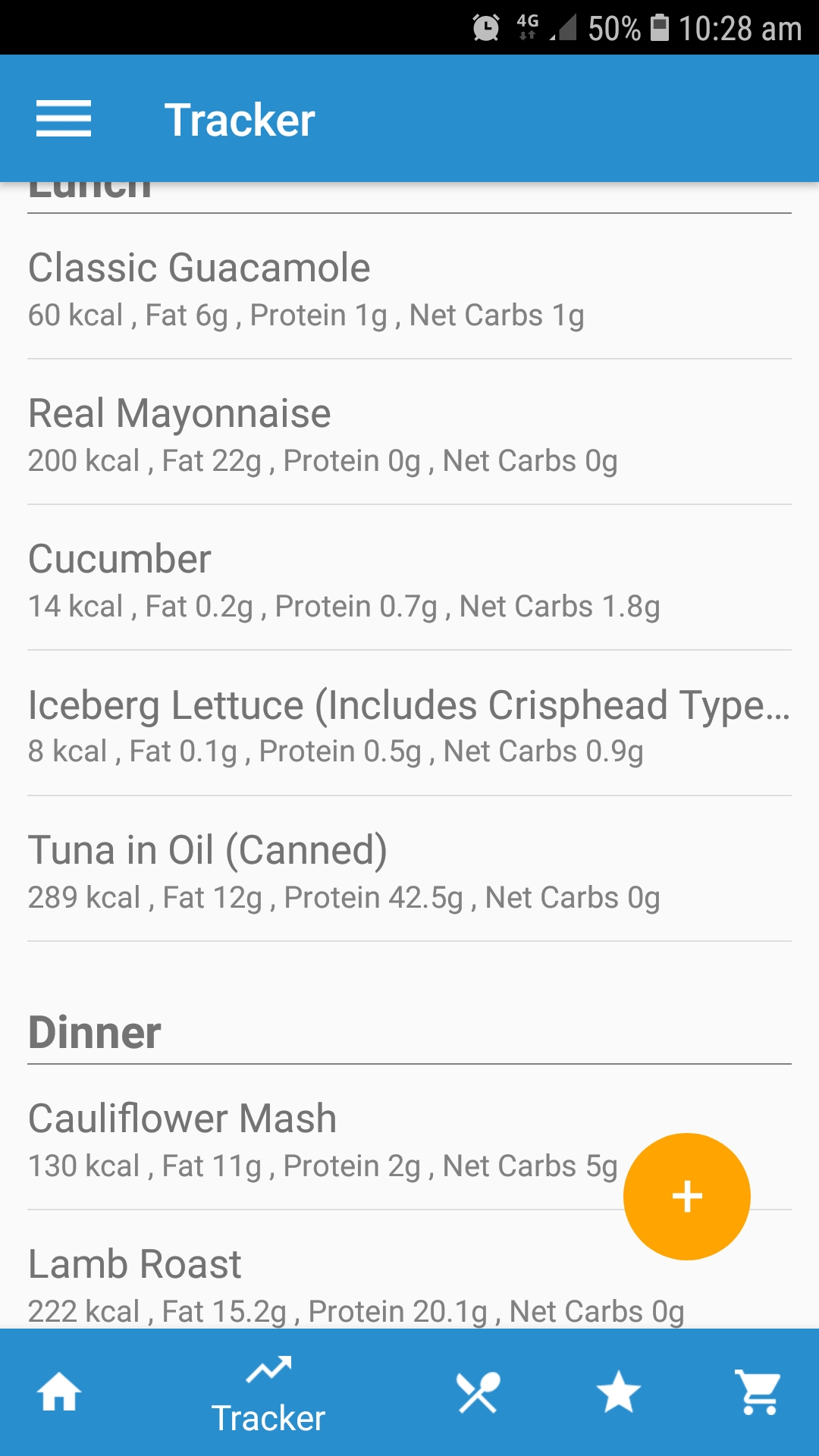The image size is (819, 1456).
Task: Open the meals fork and spoon tab
Action: pyautogui.click(x=478, y=1392)
